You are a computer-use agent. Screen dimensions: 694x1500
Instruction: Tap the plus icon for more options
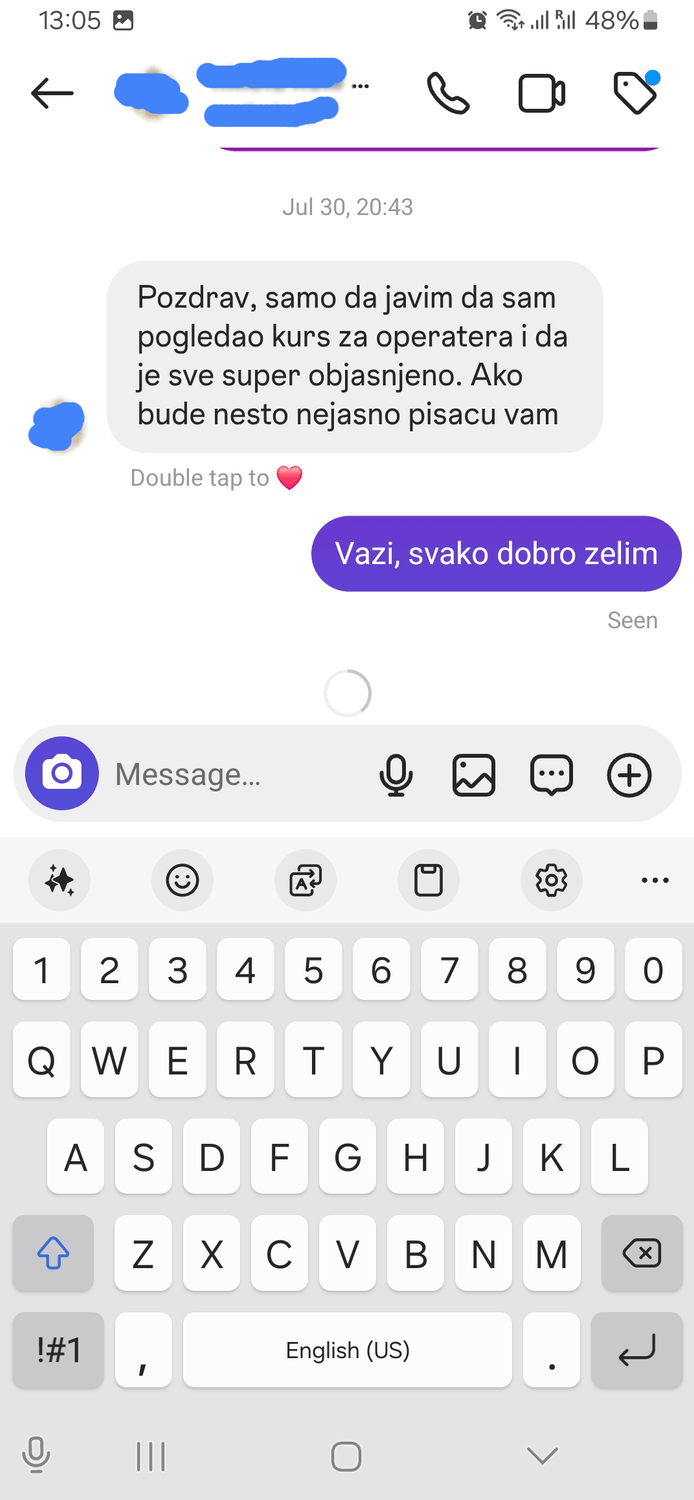[x=630, y=775]
